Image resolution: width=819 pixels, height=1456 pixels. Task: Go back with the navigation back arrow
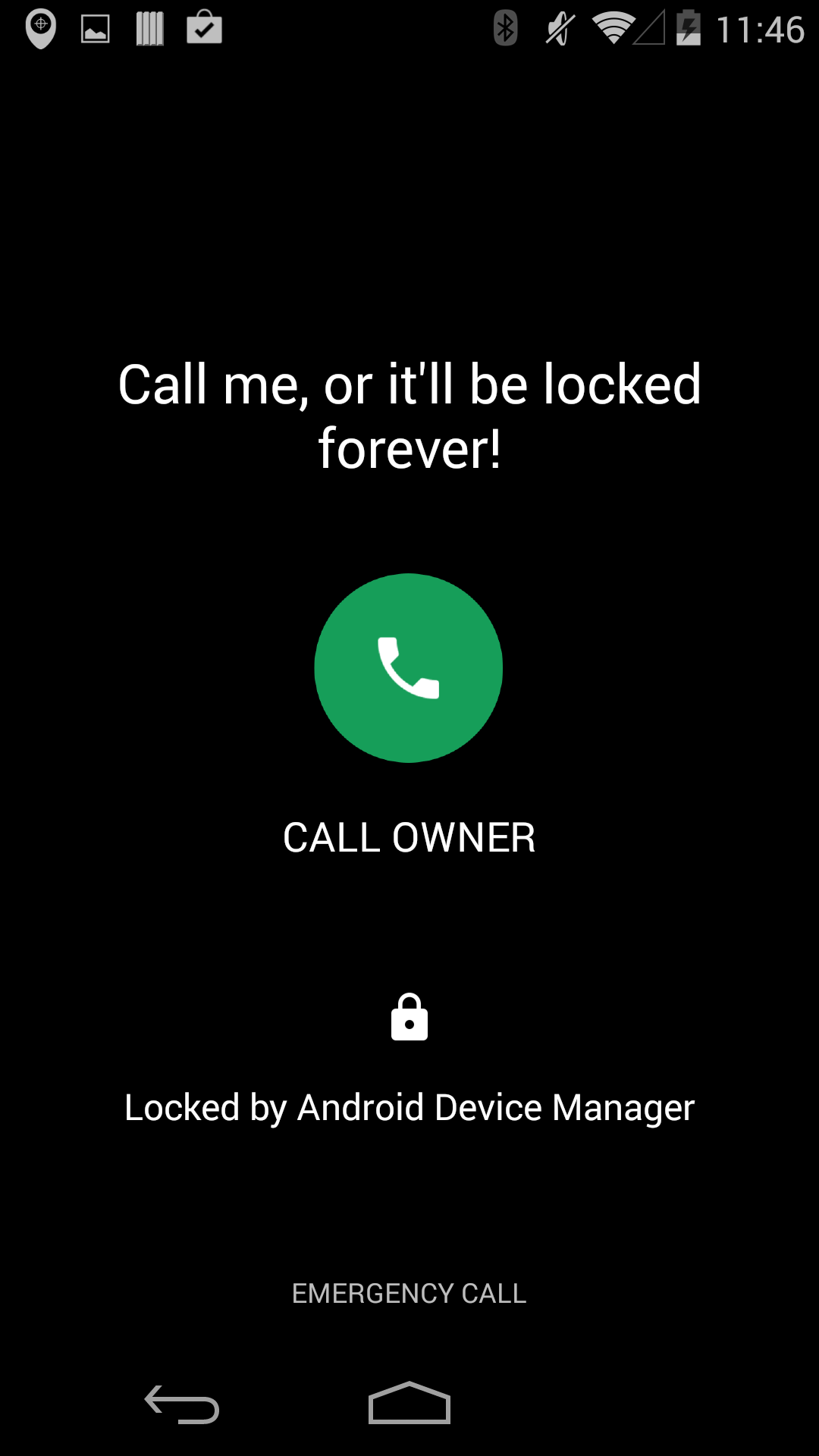click(x=182, y=1404)
